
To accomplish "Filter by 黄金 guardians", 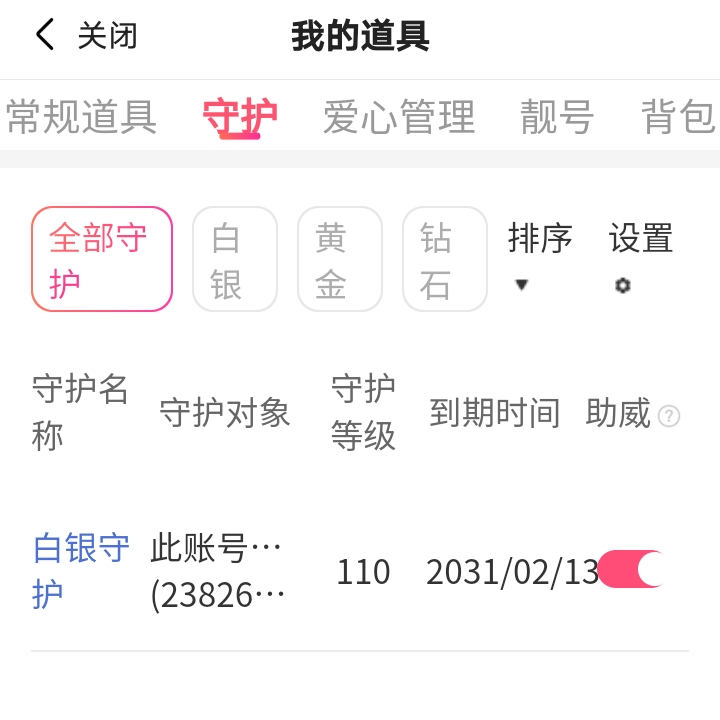I will (x=339, y=259).
